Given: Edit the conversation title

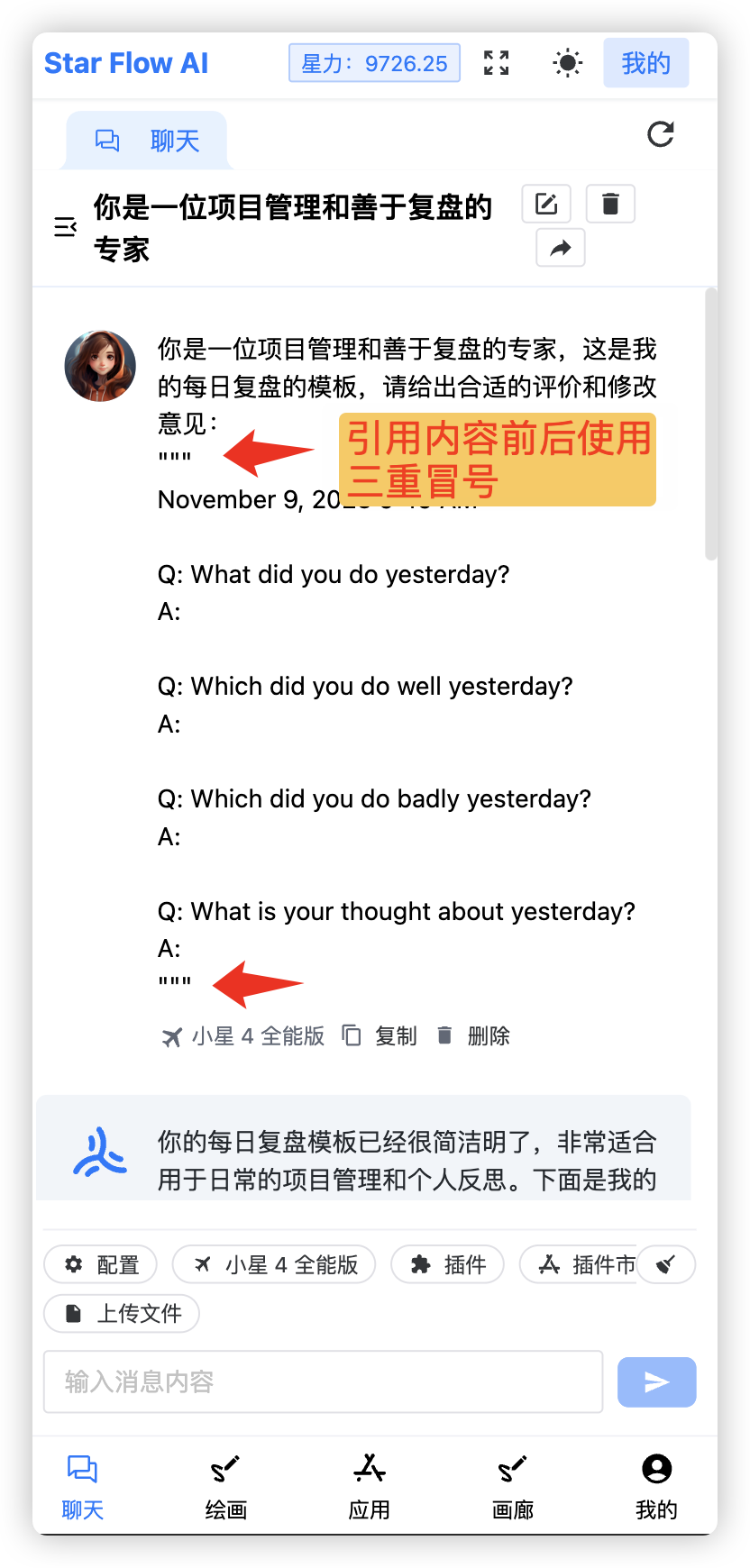Looking at the screenshot, I should (x=546, y=204).
